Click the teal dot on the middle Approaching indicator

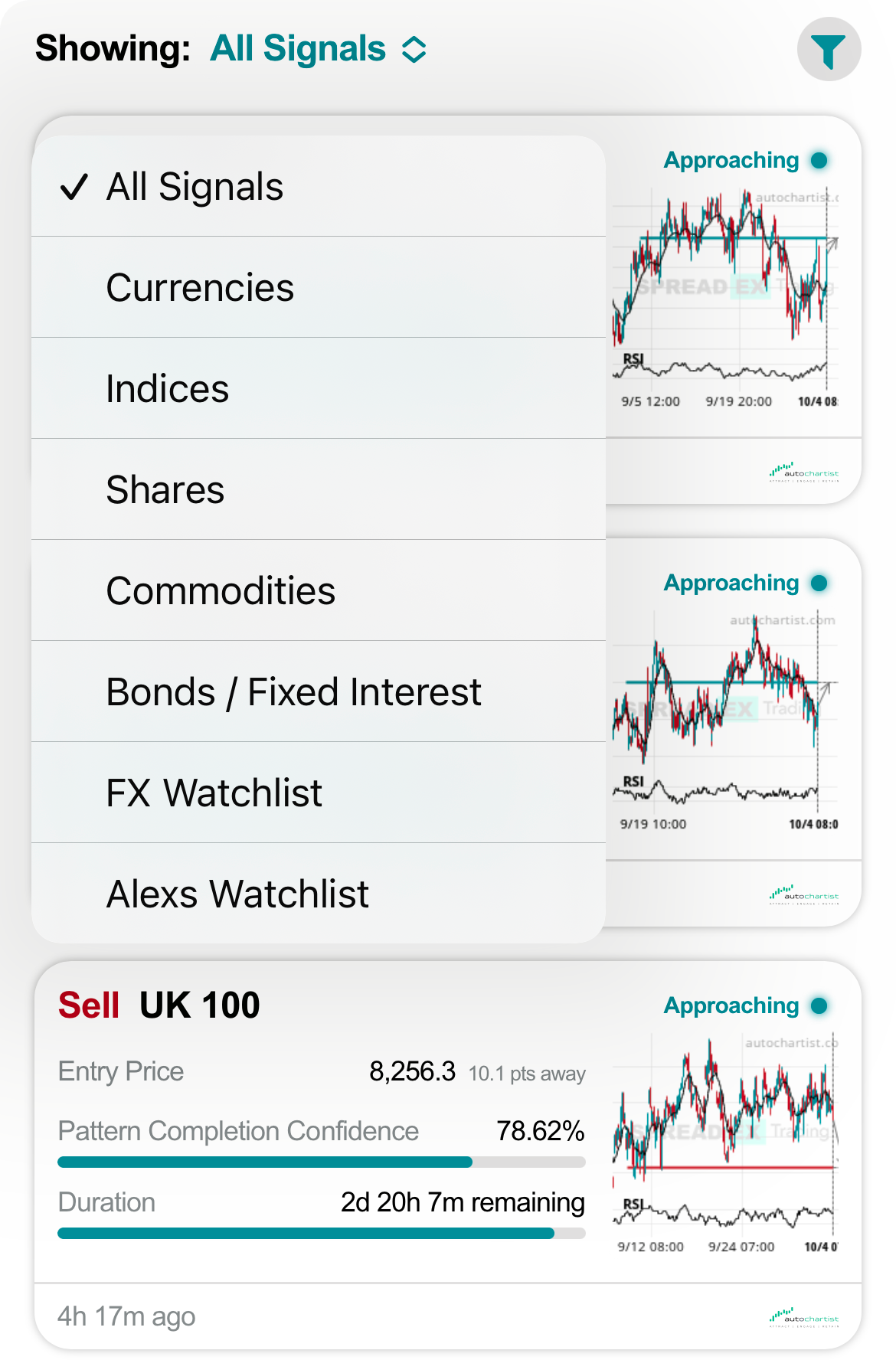tap(819, 583)
